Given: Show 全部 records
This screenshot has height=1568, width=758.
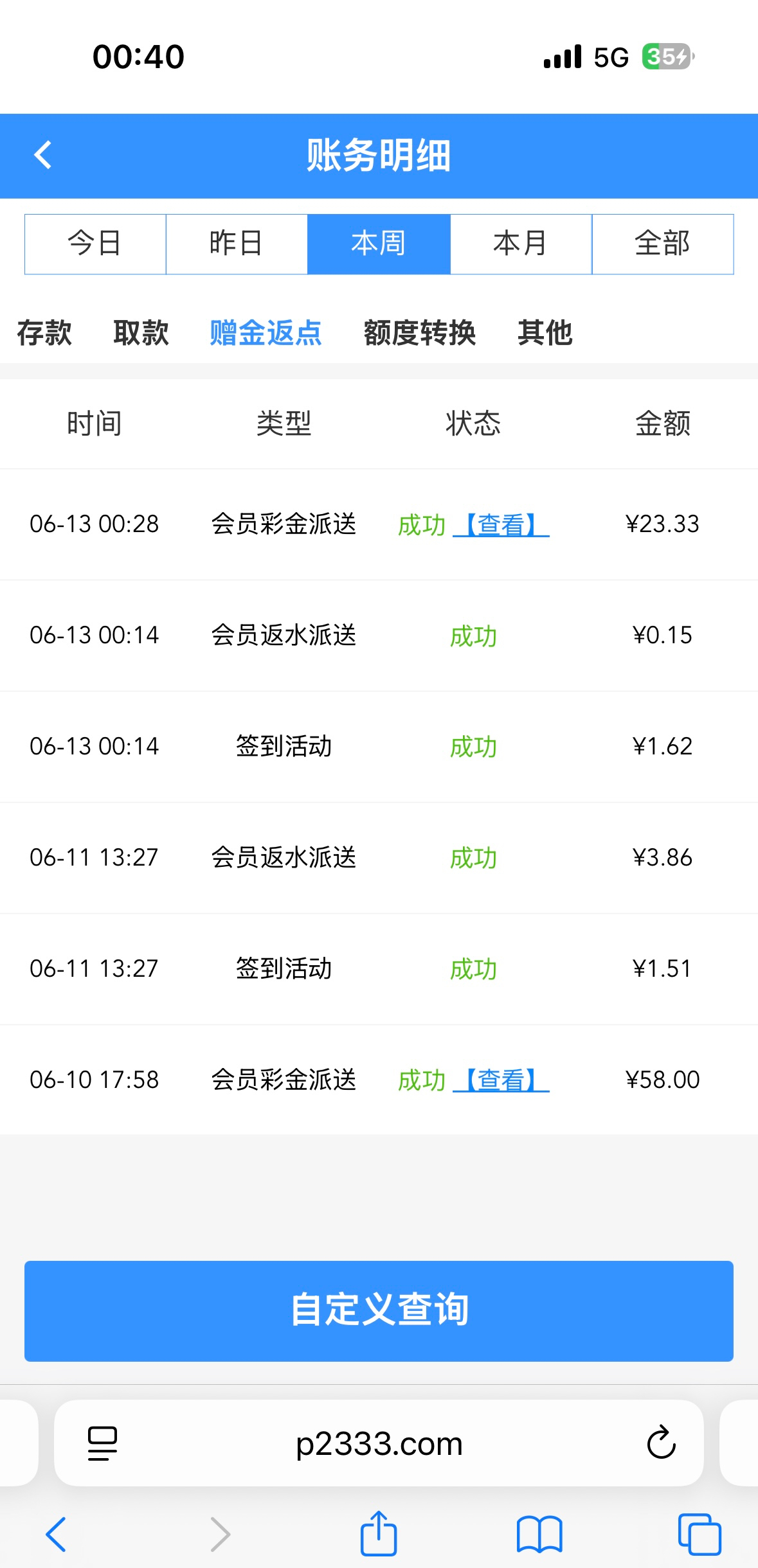Looking at the screenshot, I should click(662, 244).
